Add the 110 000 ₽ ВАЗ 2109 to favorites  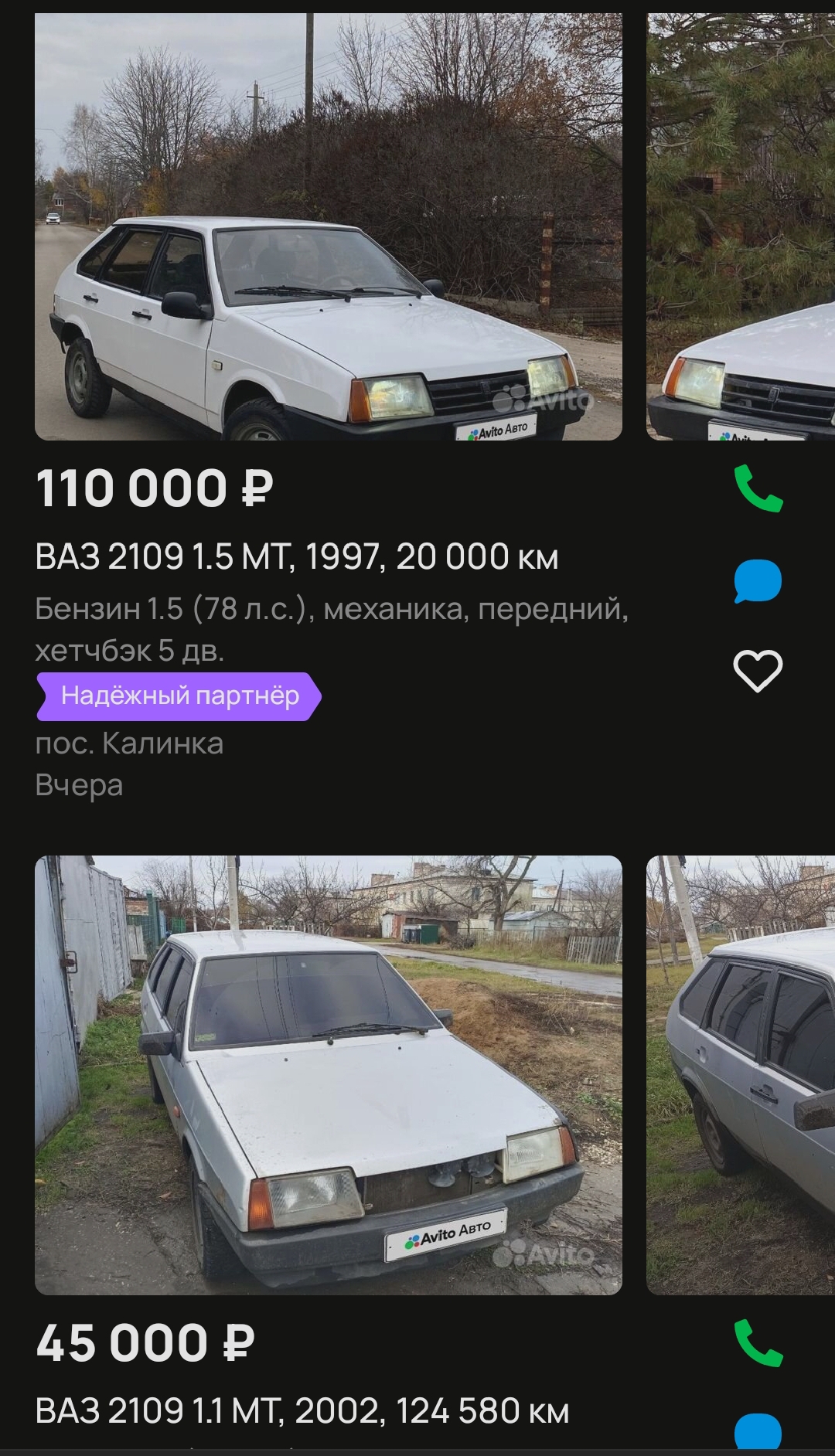(x=758, y=670)
